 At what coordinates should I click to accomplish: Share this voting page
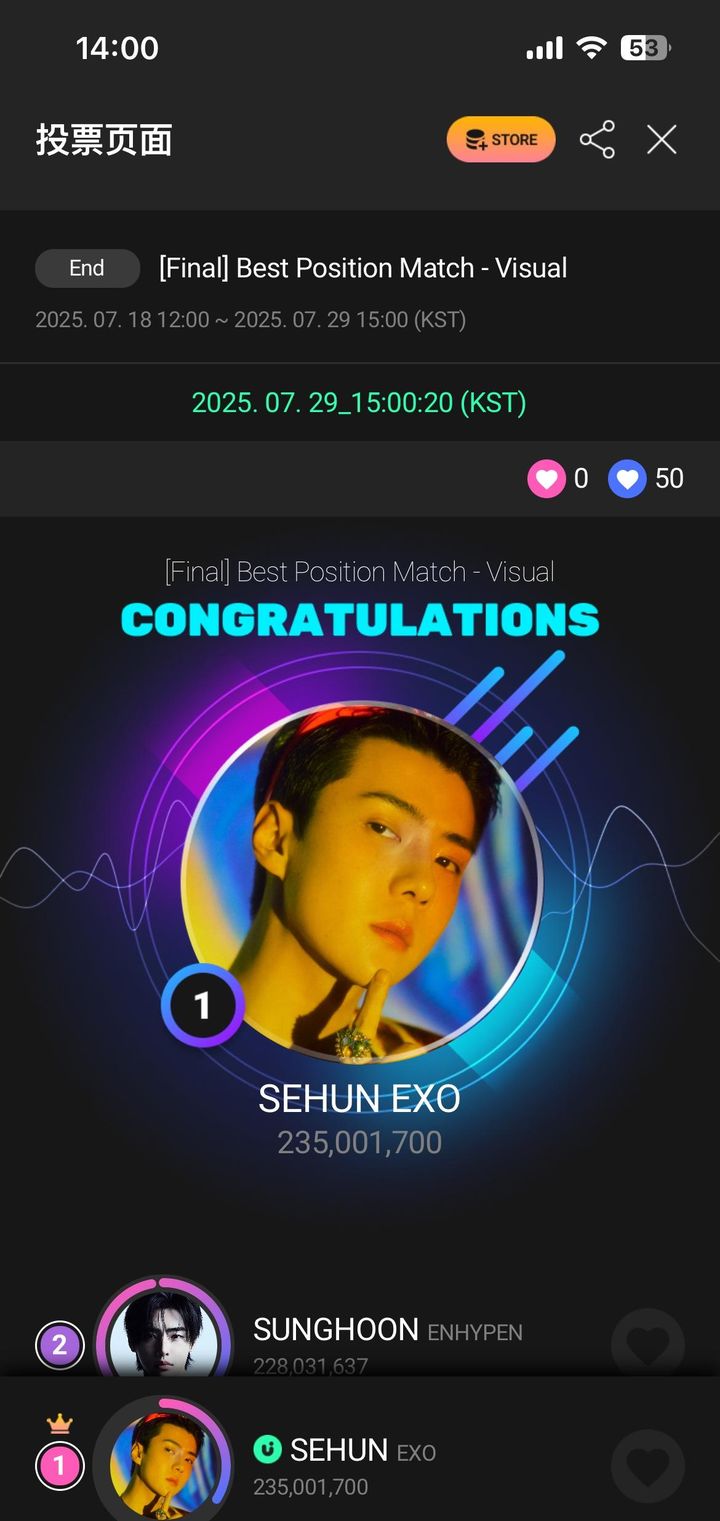(x=597, y=140)
